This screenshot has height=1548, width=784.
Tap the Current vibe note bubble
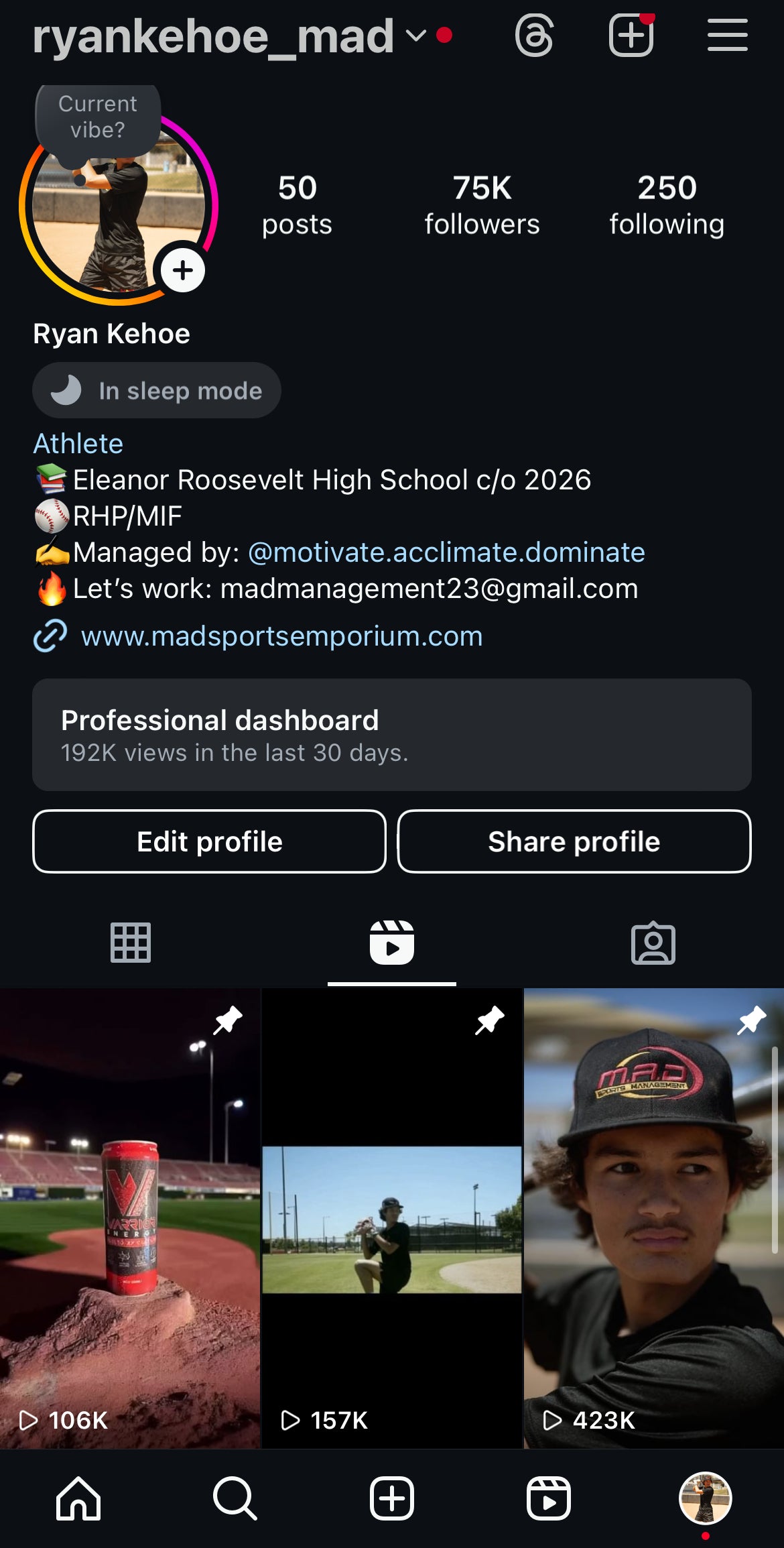[x=98, y=118]
